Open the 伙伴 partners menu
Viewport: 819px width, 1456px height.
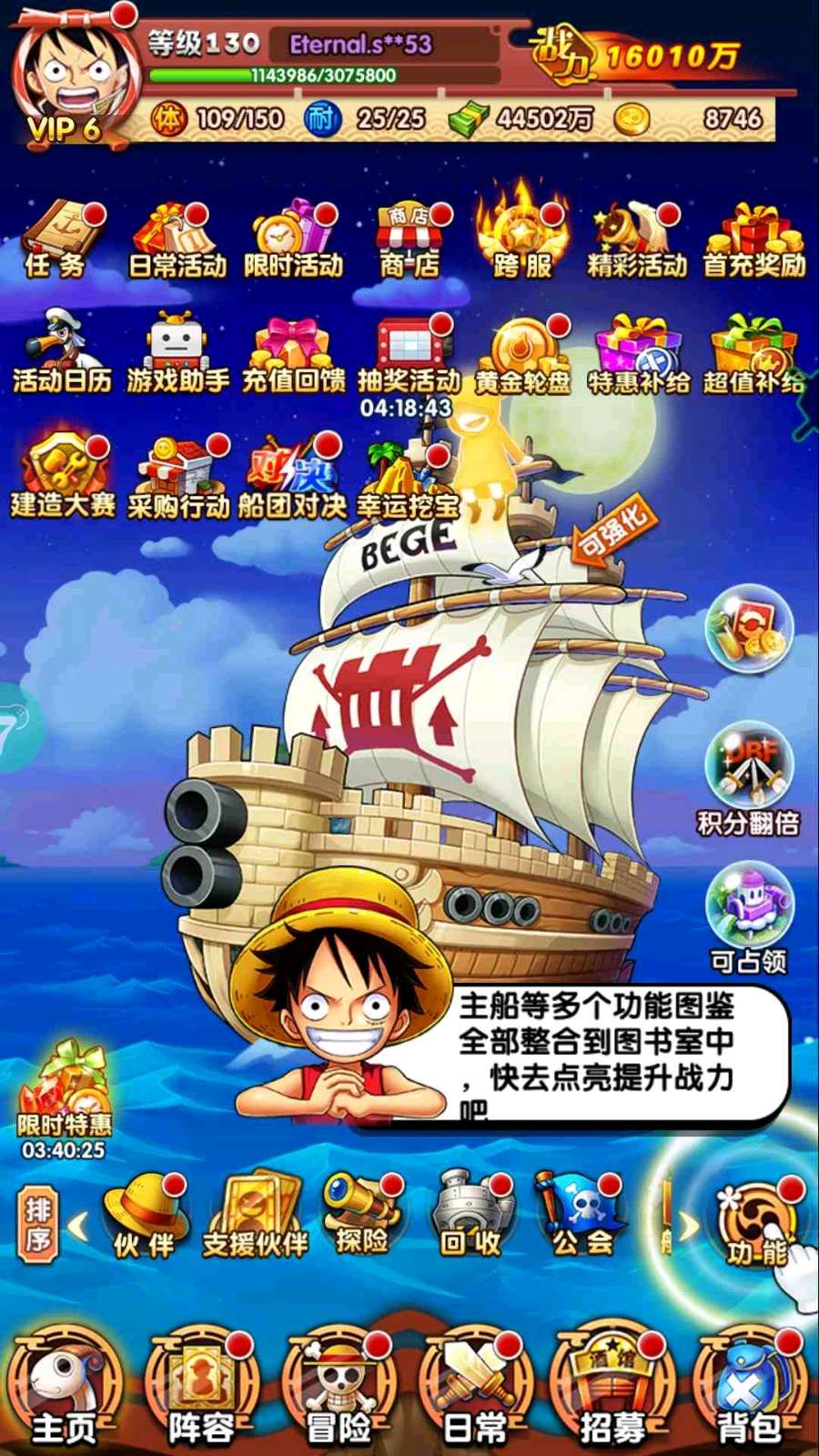145,1217
